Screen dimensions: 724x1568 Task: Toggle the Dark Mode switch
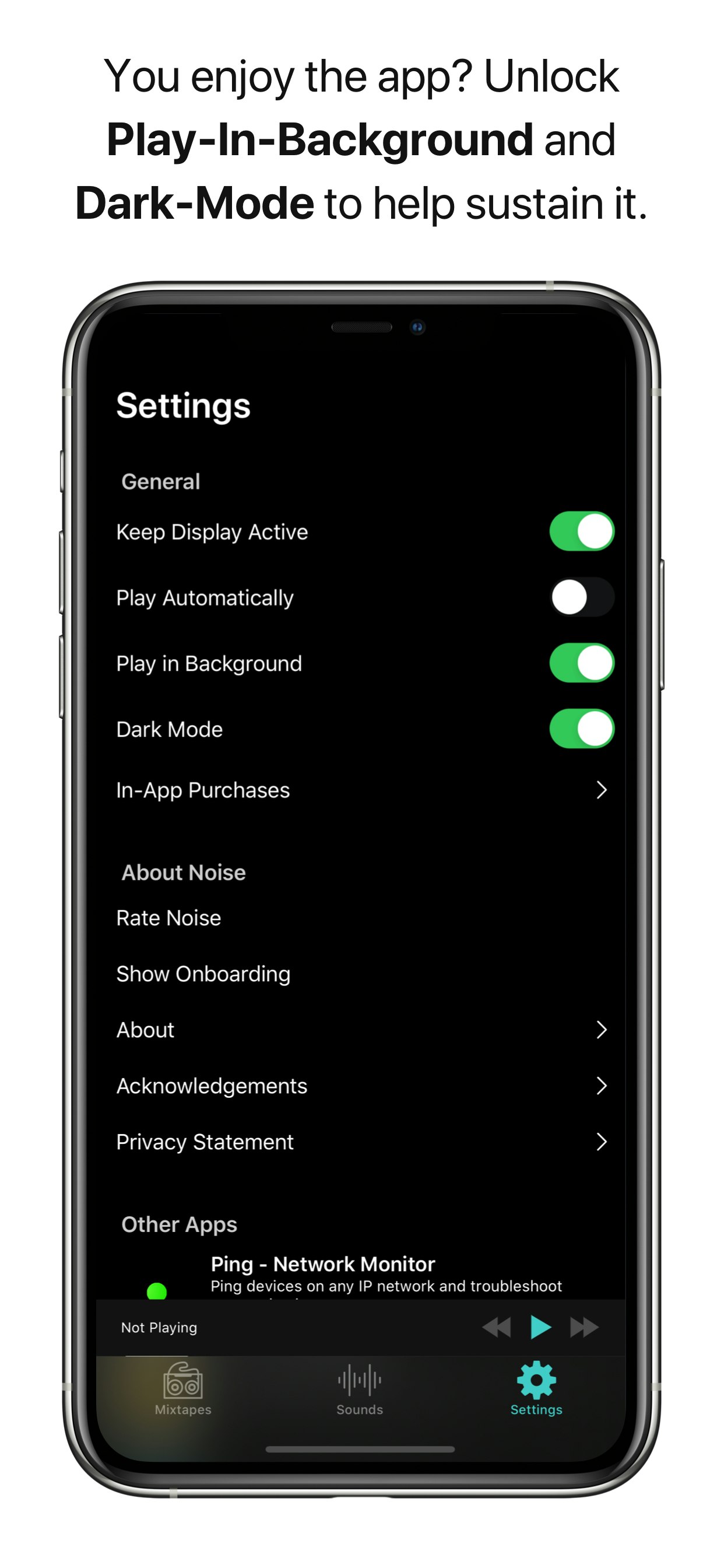[581, 729]
